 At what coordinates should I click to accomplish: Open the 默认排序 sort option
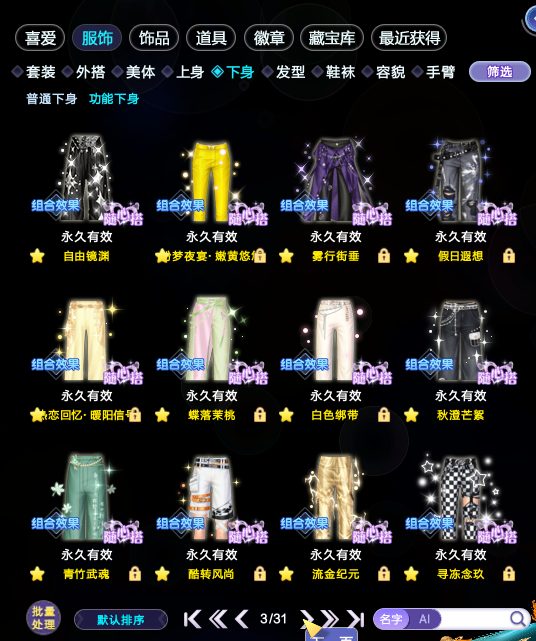121,620
